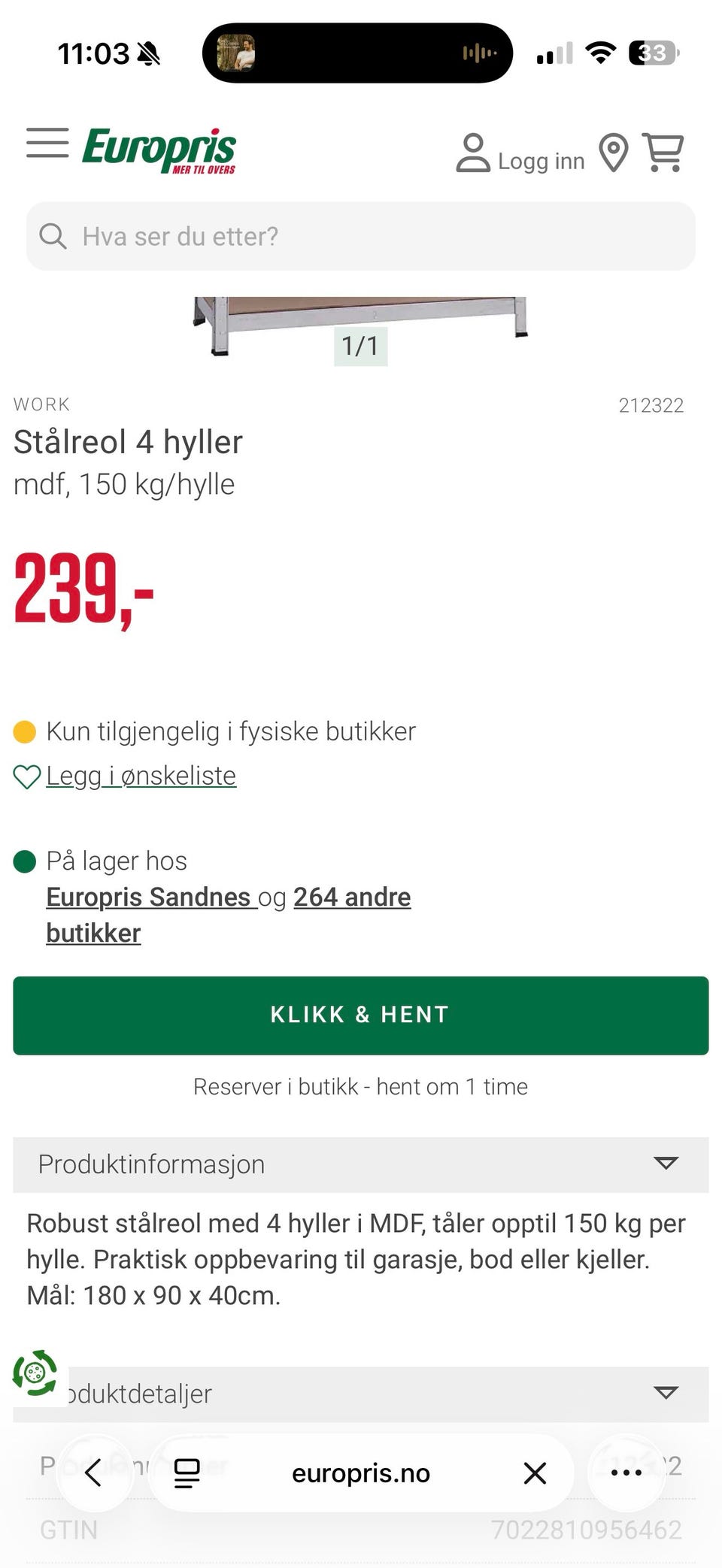Open the hamburger navigation menu
The width and height of the screenshot is (722, 1568).
[46, 145]
